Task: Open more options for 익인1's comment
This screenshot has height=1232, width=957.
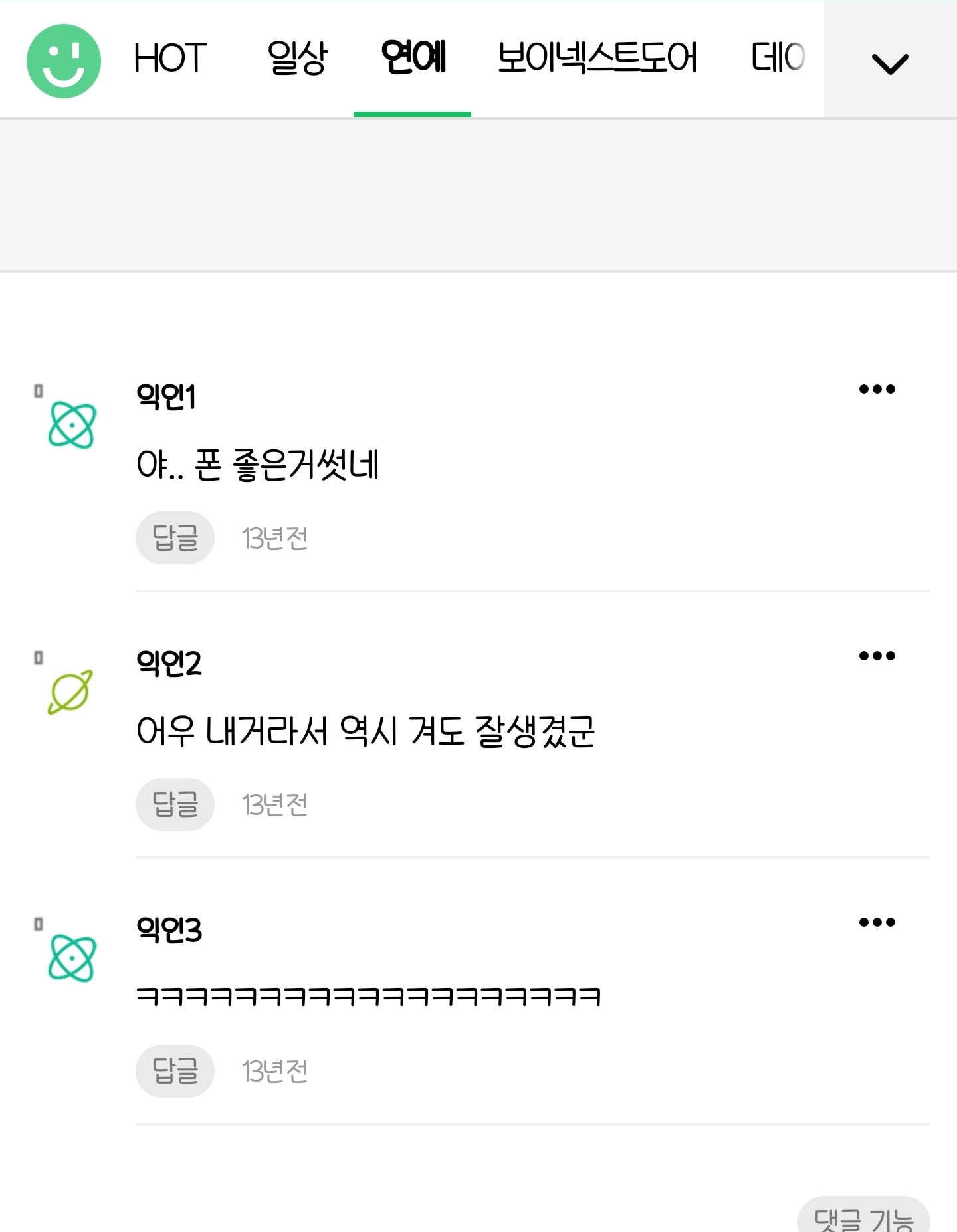Action: [876, 389]
